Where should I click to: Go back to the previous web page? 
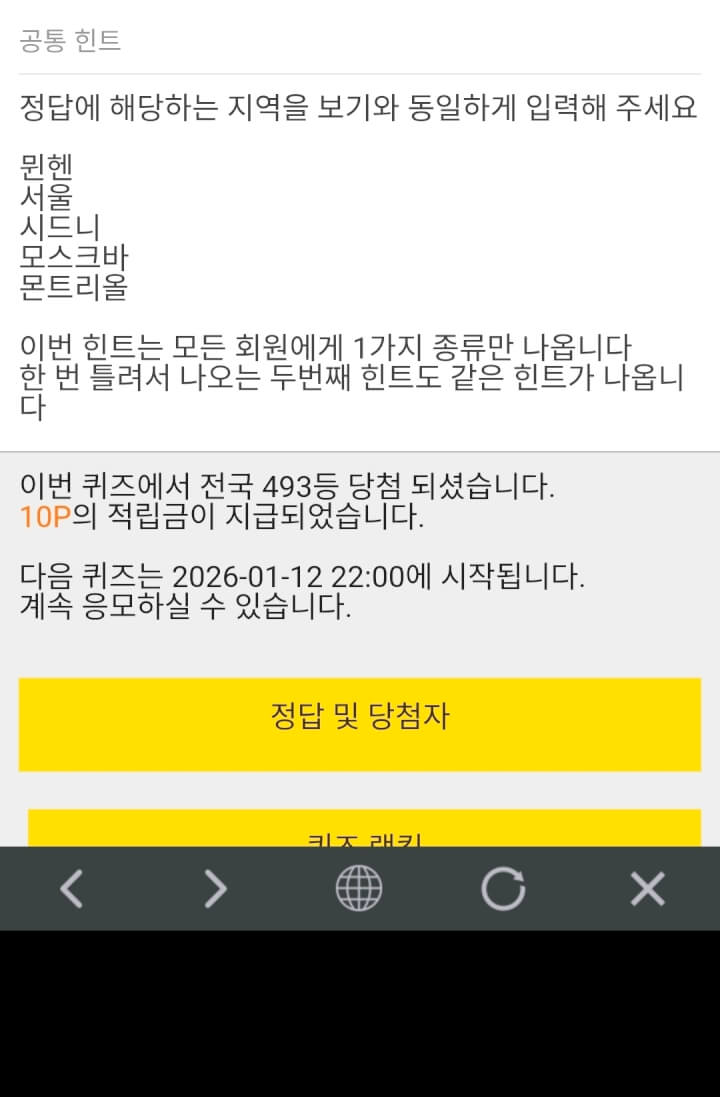click(x=71, y=888)
